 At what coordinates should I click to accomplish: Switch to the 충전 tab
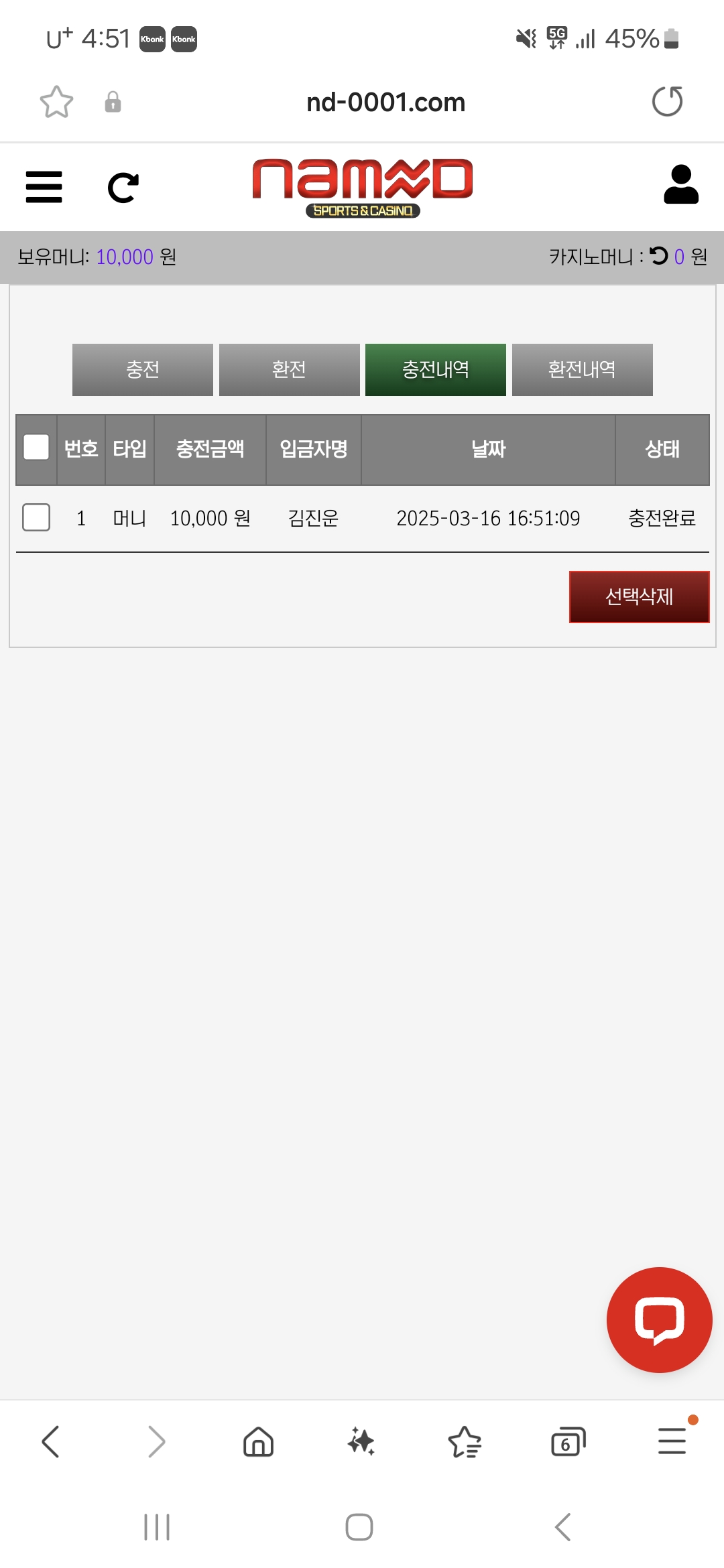[143, 370]
